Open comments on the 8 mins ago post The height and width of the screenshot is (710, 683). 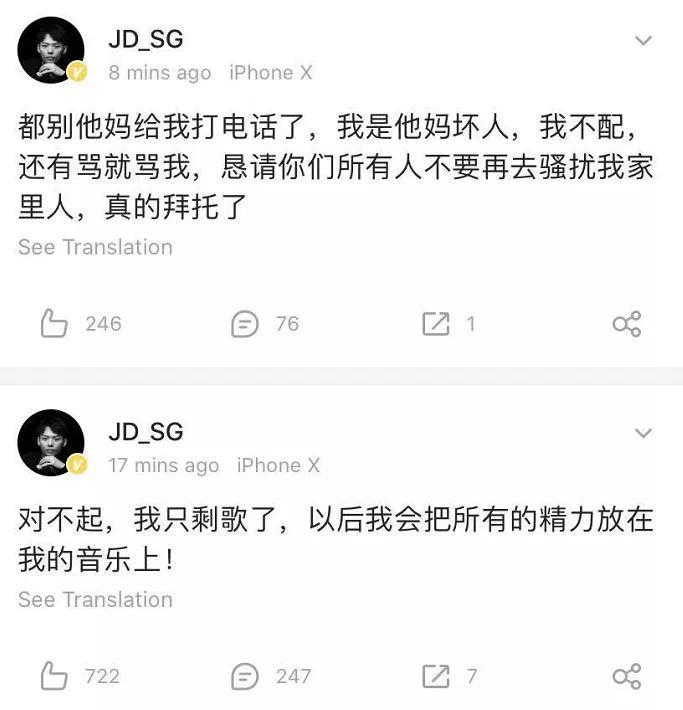(x=245, y=324)
